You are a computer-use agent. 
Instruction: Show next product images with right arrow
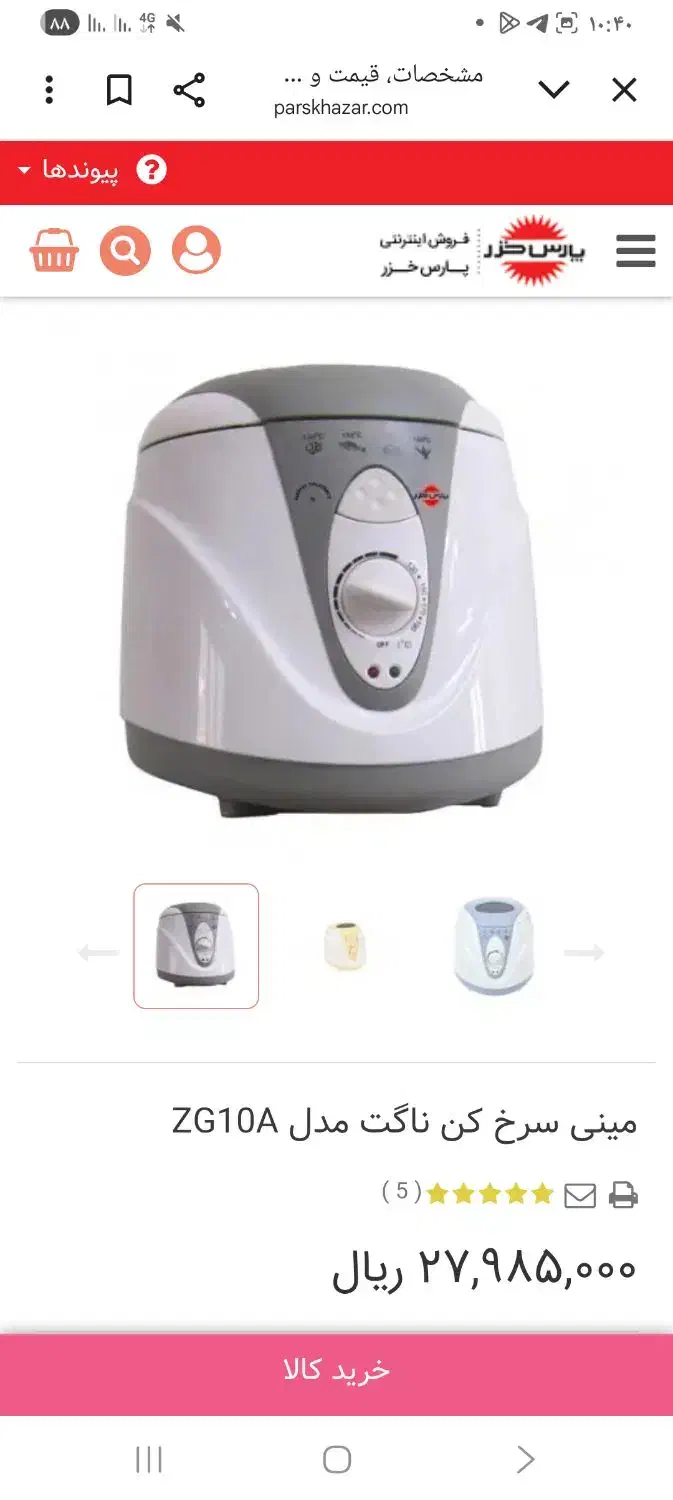coord(584,953)
